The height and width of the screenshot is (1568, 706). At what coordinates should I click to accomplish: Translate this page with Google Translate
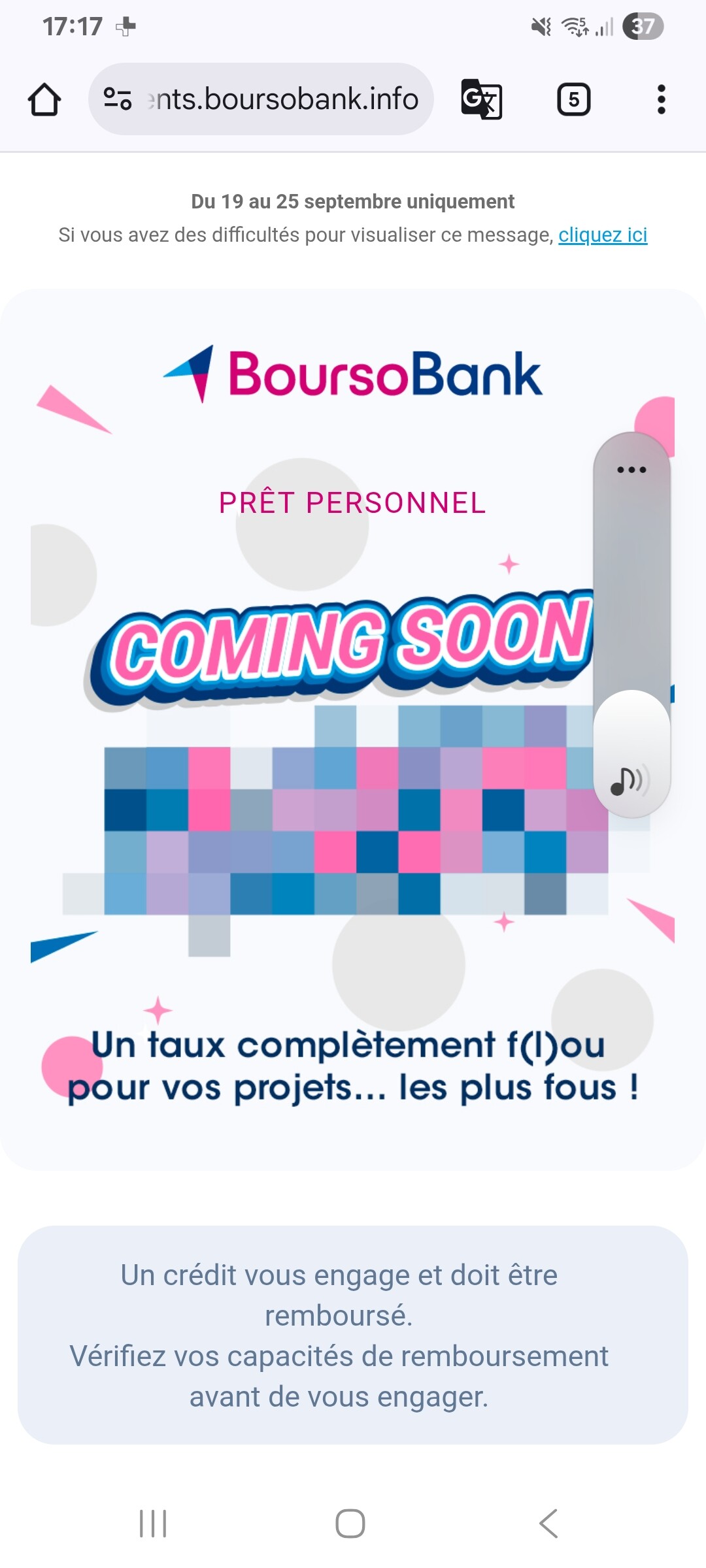[482, 99]
